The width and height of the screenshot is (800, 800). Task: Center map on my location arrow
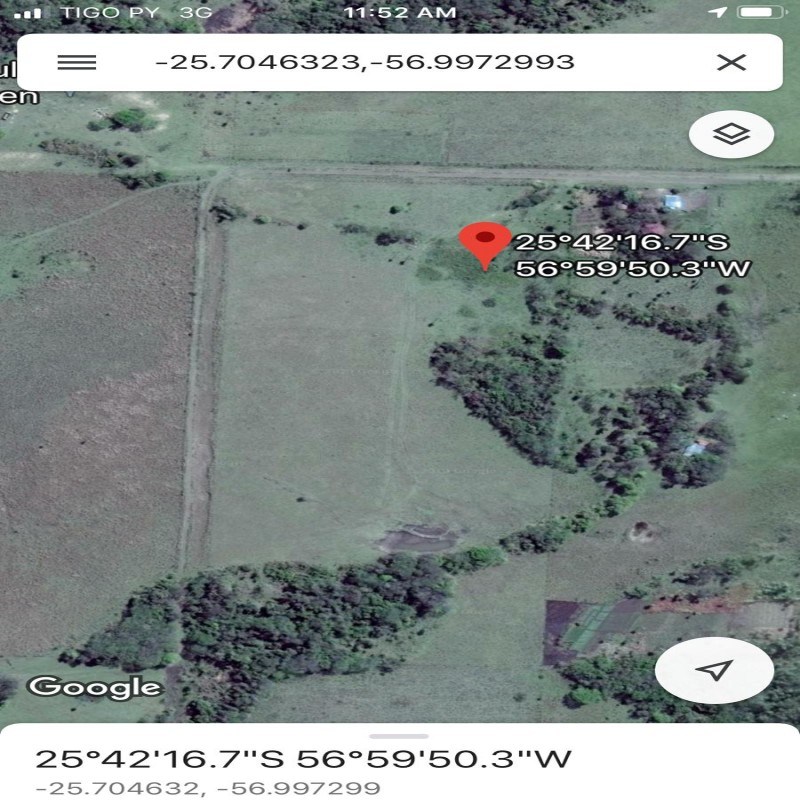713,670
